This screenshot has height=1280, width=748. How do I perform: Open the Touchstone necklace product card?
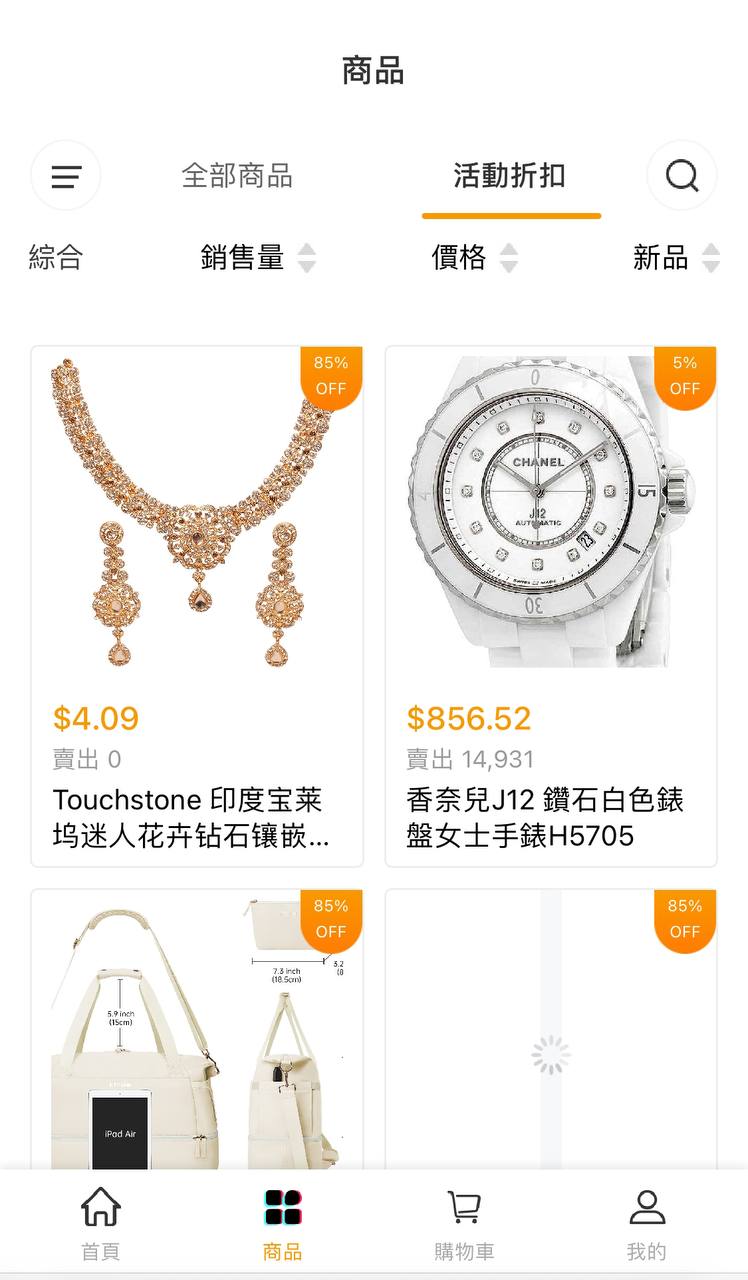[197, 606]
